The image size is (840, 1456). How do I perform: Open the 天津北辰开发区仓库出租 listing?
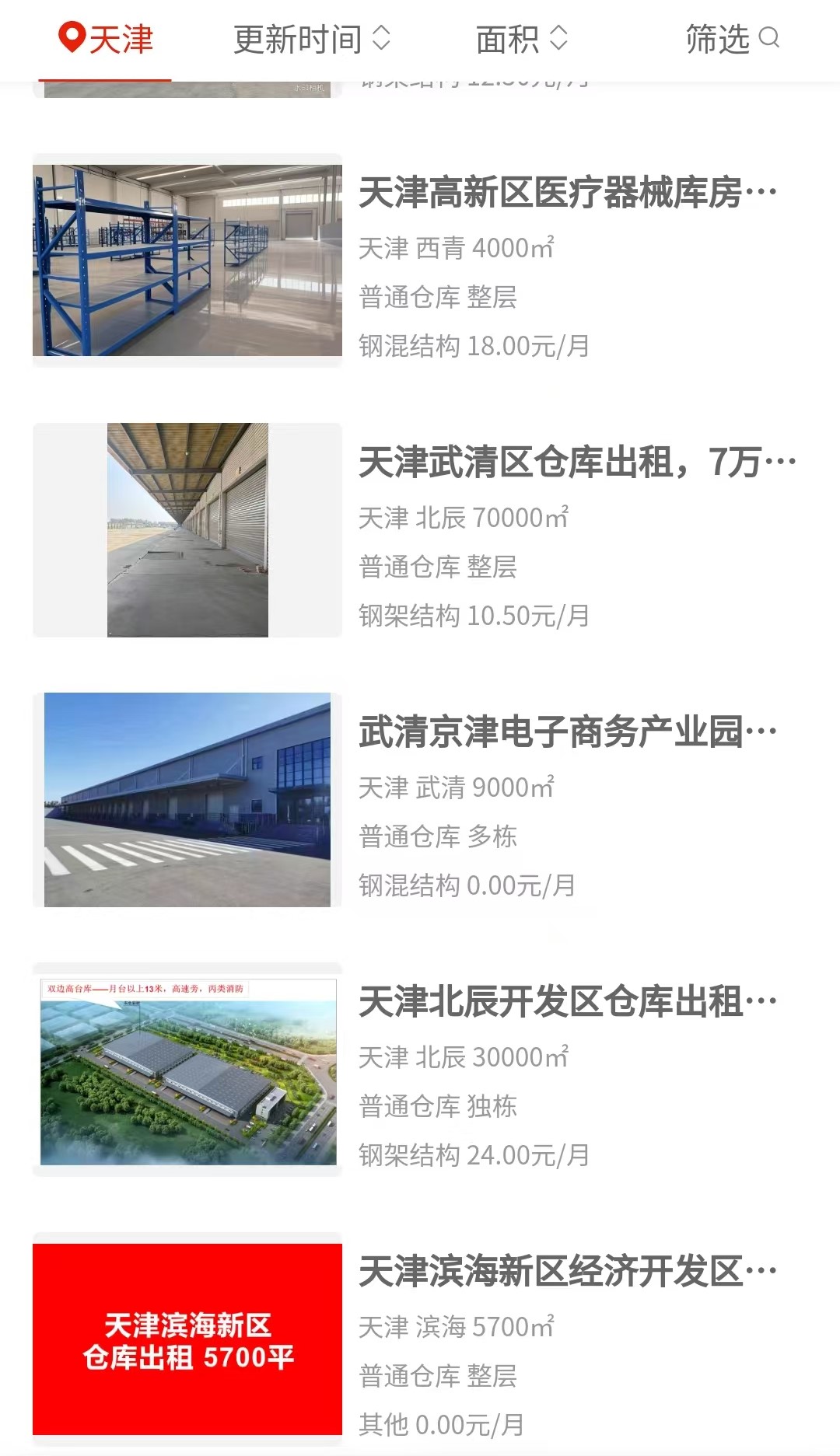tap(420, 1070)
